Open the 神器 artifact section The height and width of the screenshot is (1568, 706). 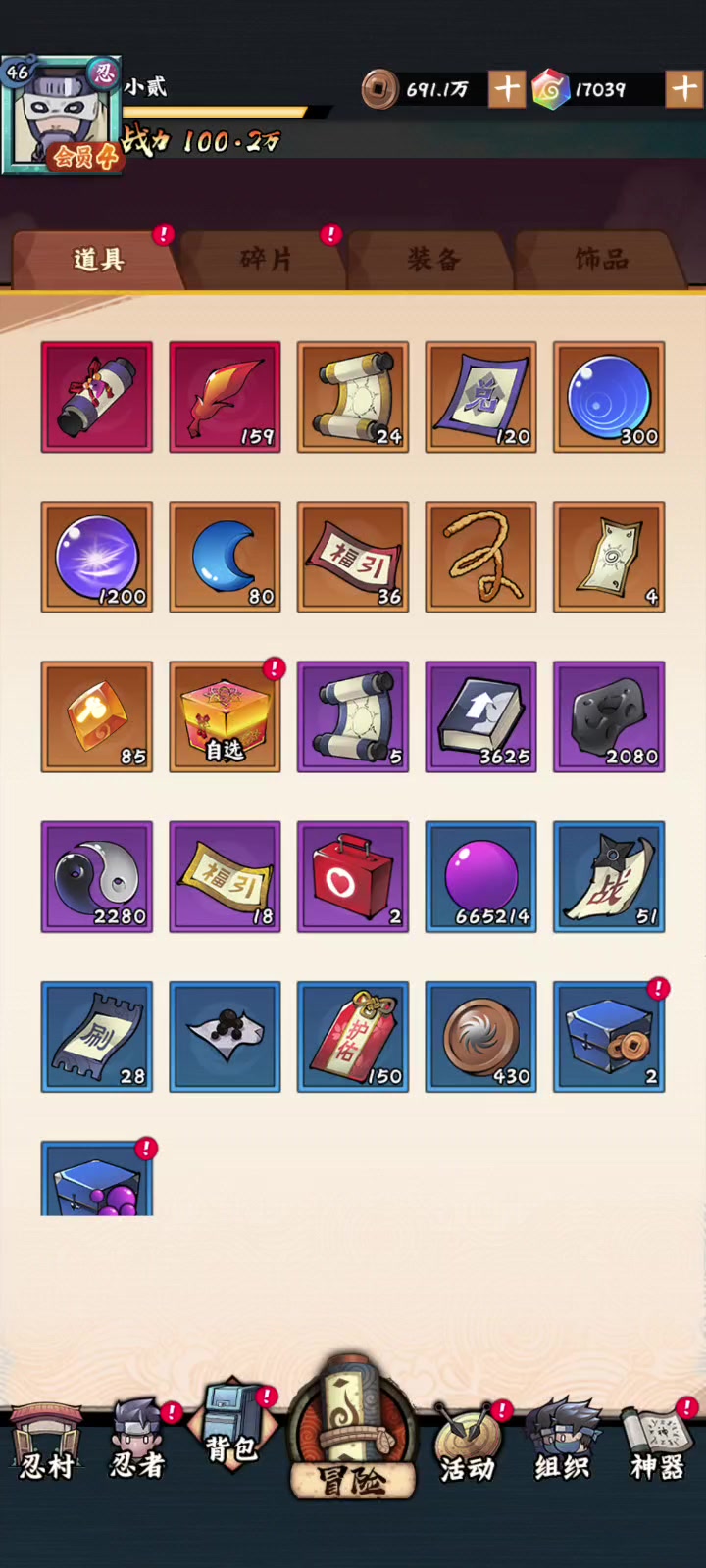click(657, 1443)
